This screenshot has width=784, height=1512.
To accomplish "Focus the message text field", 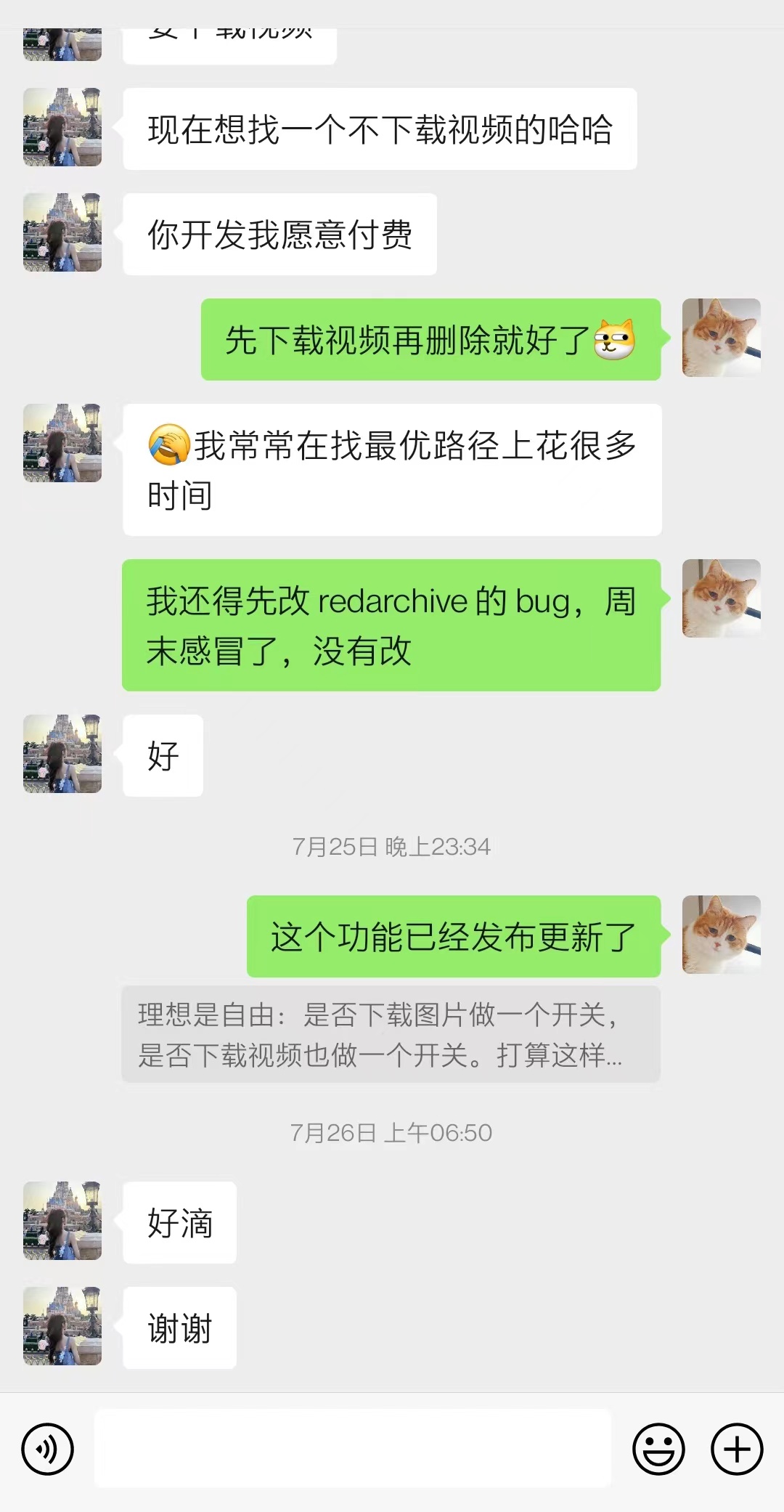I will coord(353,1450).
